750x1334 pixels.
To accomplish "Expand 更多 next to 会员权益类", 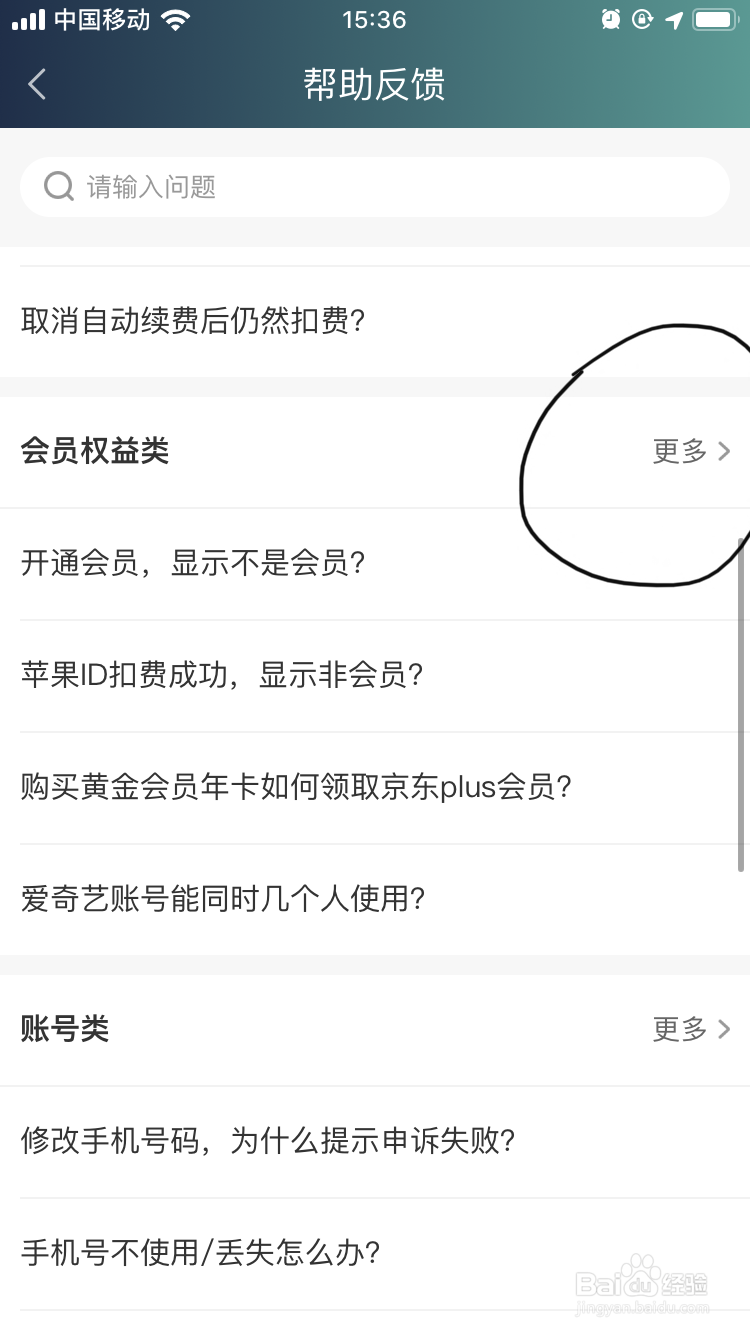I will (680, 451).
